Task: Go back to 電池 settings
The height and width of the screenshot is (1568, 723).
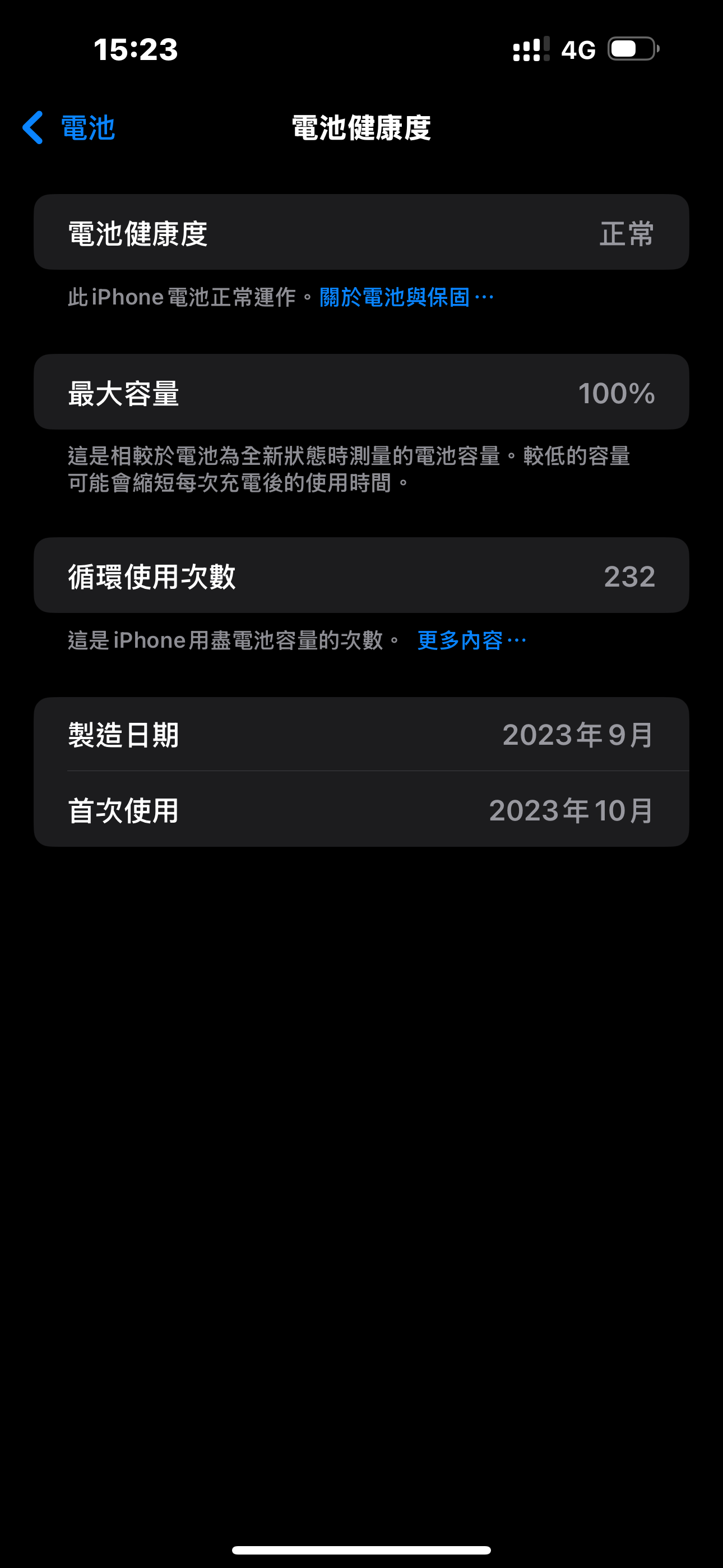Action: (x=69, y=128)
